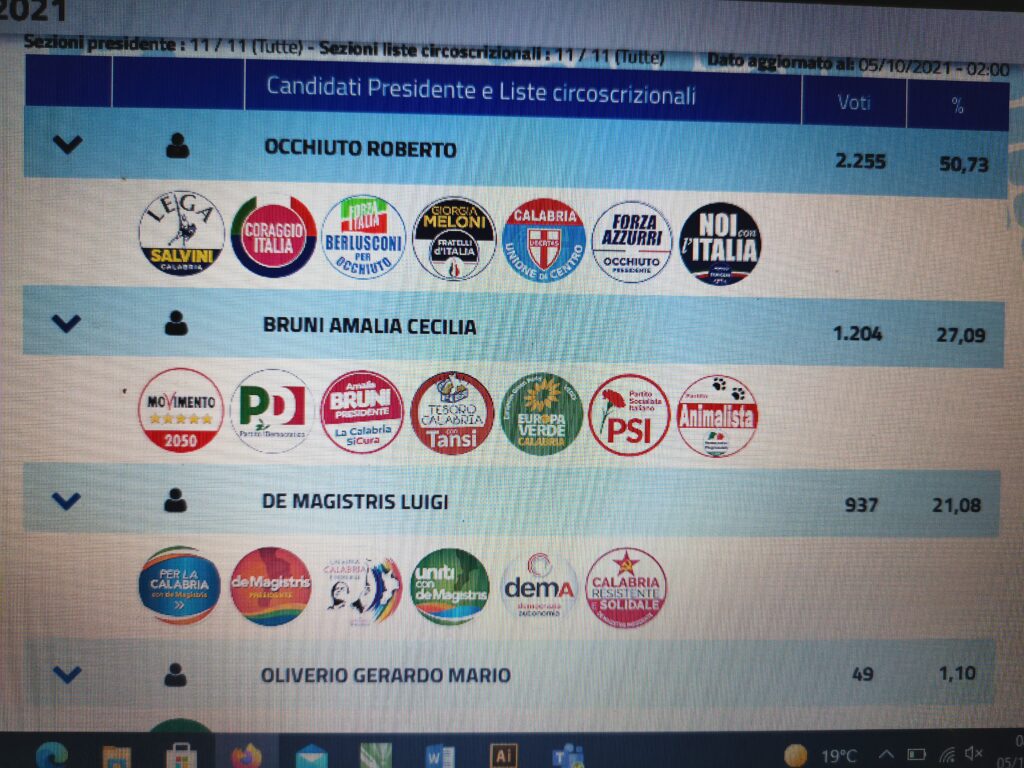Open Microsoft Edge from the taskbar

[50, 755]
